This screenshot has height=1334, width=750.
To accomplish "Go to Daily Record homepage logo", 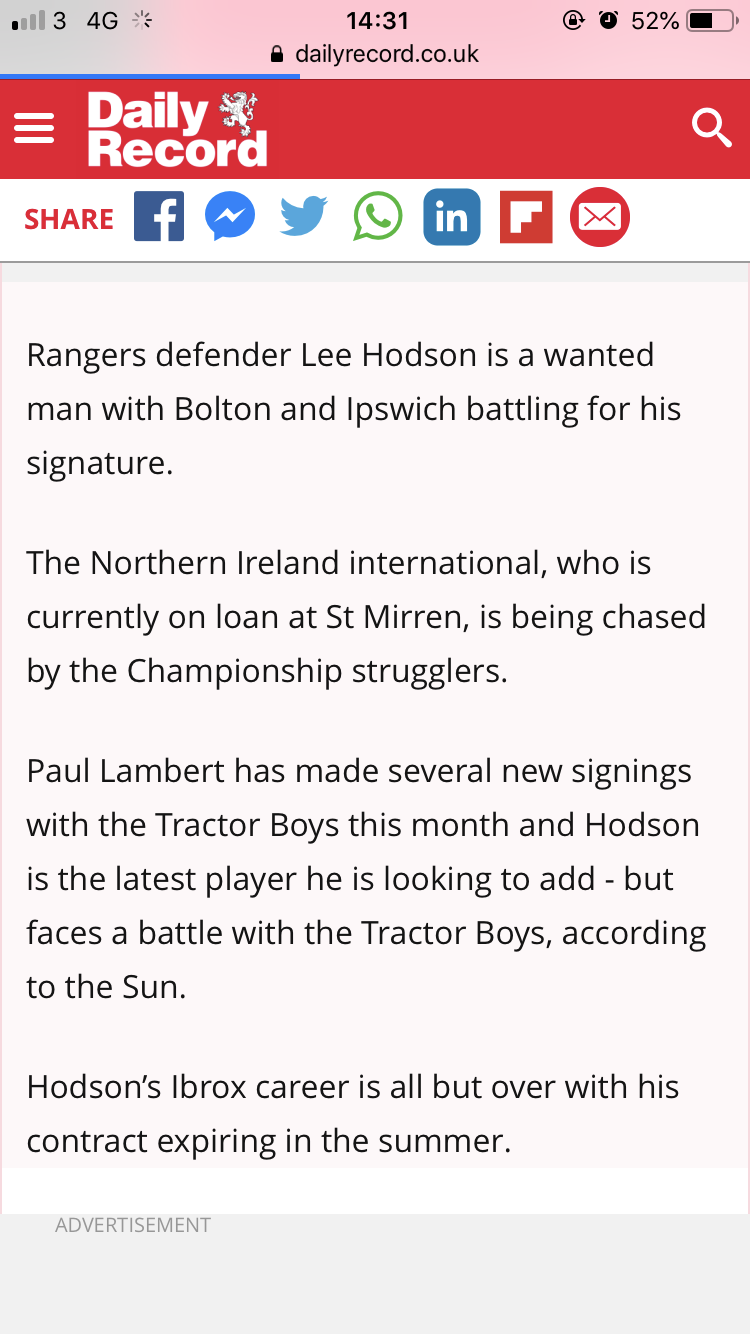I will [177, 128].
